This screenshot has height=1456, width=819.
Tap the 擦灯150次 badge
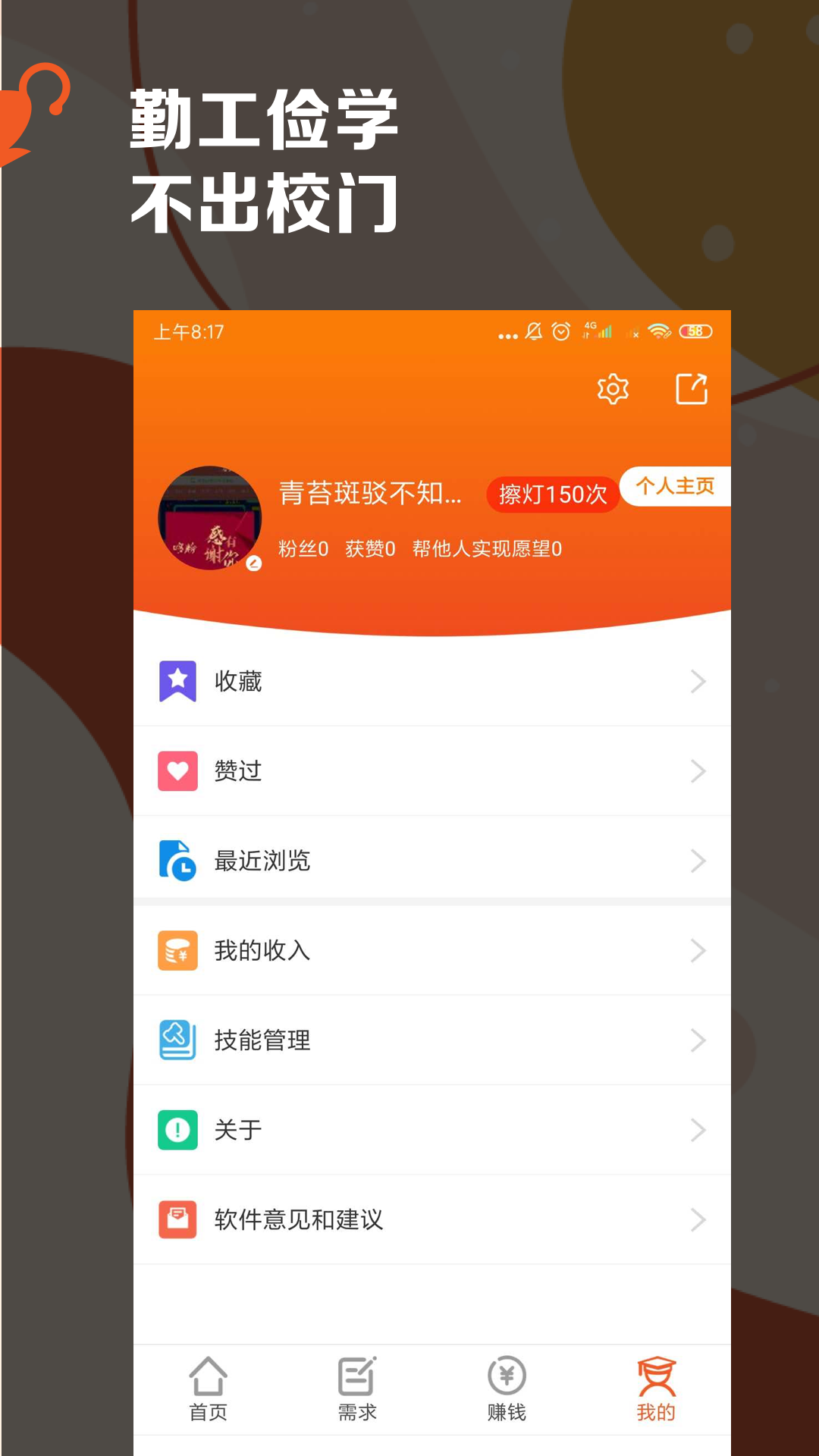tap(551, 494)
